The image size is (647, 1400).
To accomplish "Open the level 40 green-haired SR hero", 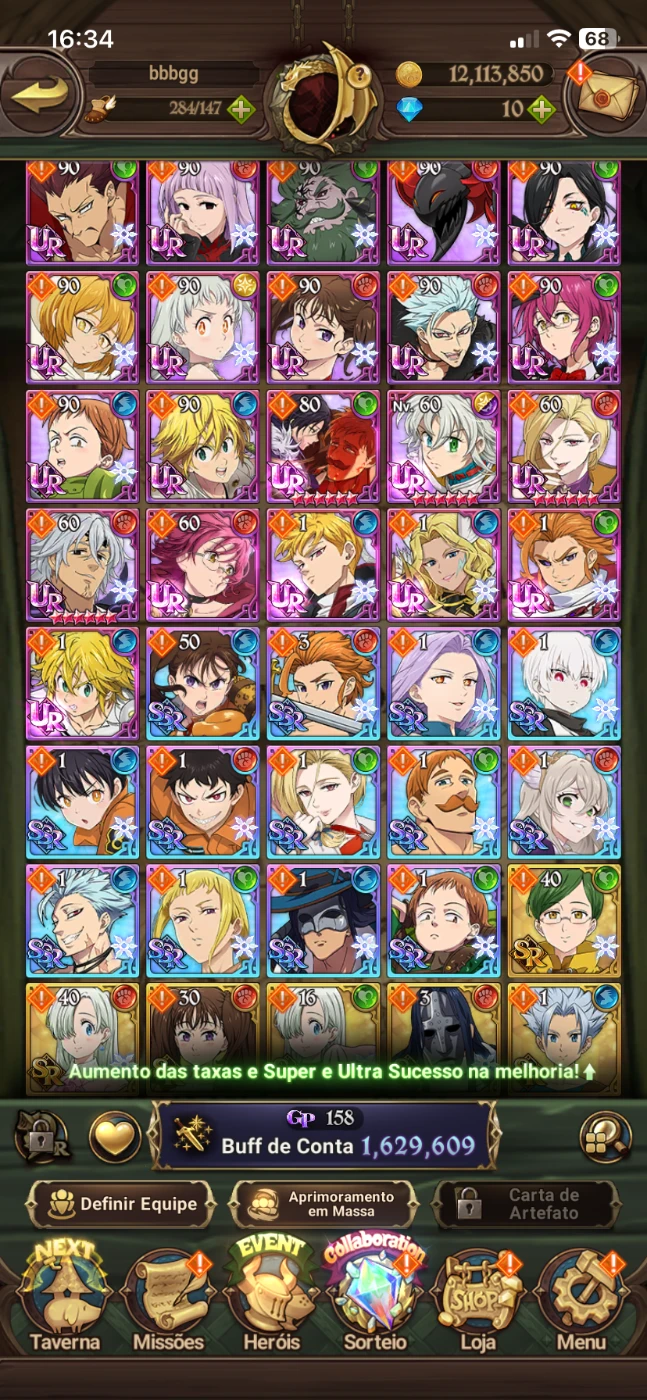I will tap(563, 919).
